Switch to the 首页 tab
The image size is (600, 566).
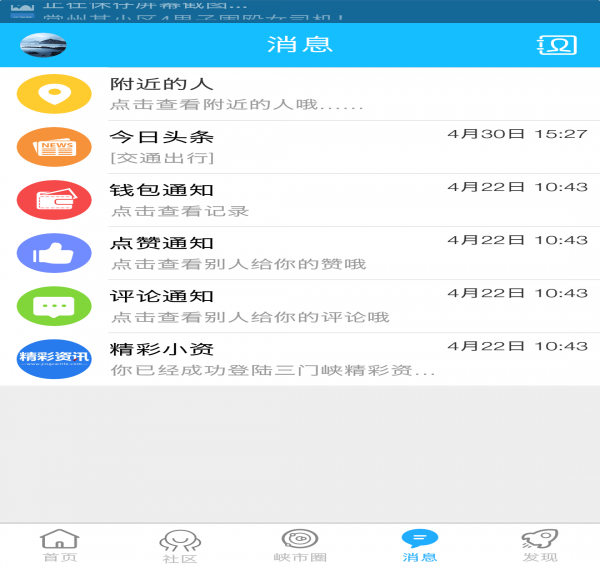[x=60, y=545]
